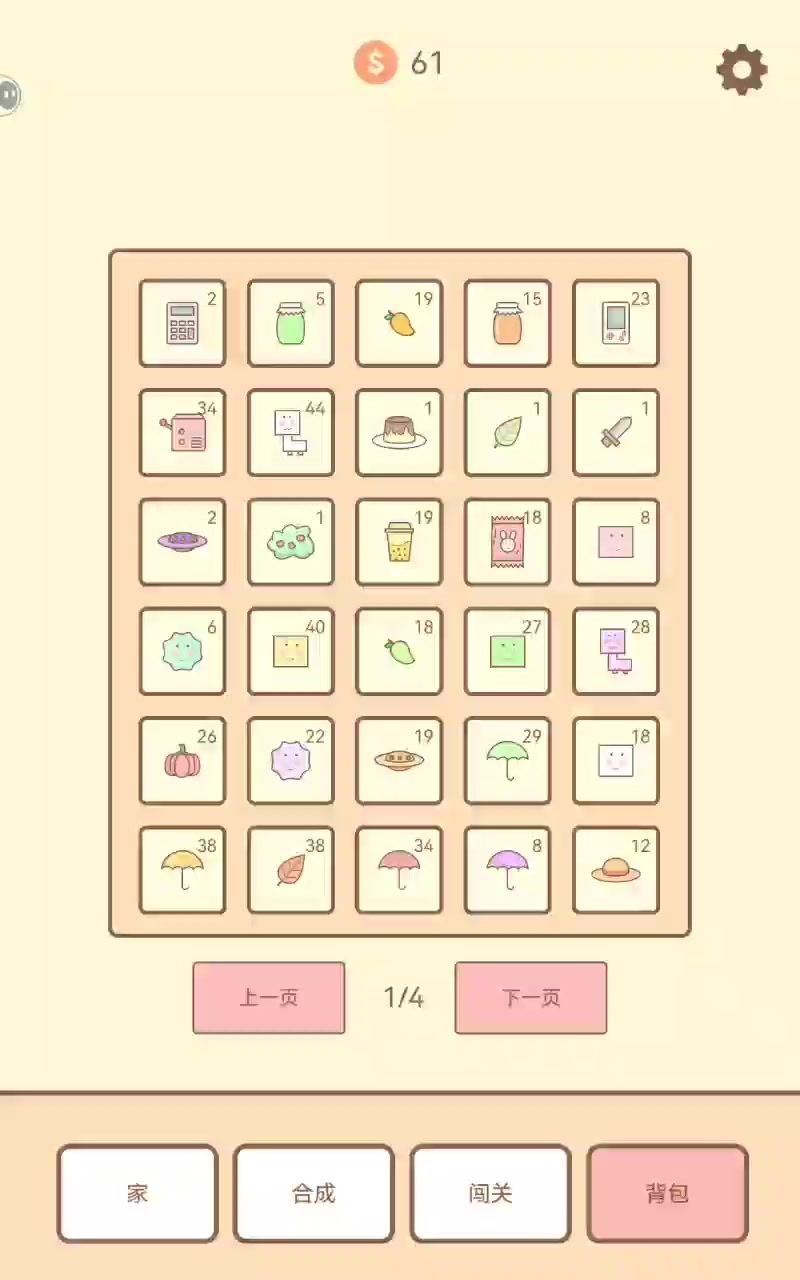Screen dimensions: 800x1280
Task: Select the calculator item
Action: click(x=182, y=323)
